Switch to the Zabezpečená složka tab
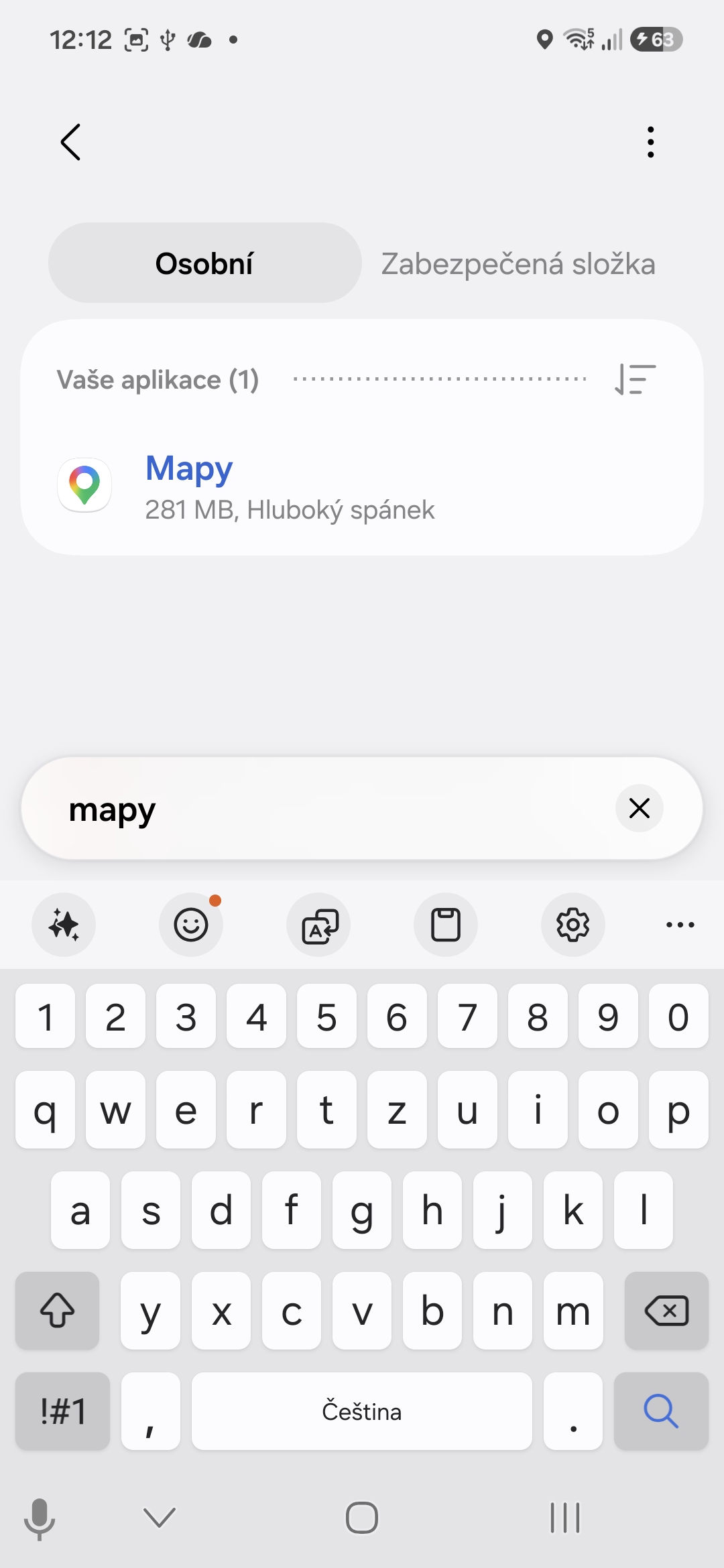This screenshot has width=724, height=1568. point(518,263)
